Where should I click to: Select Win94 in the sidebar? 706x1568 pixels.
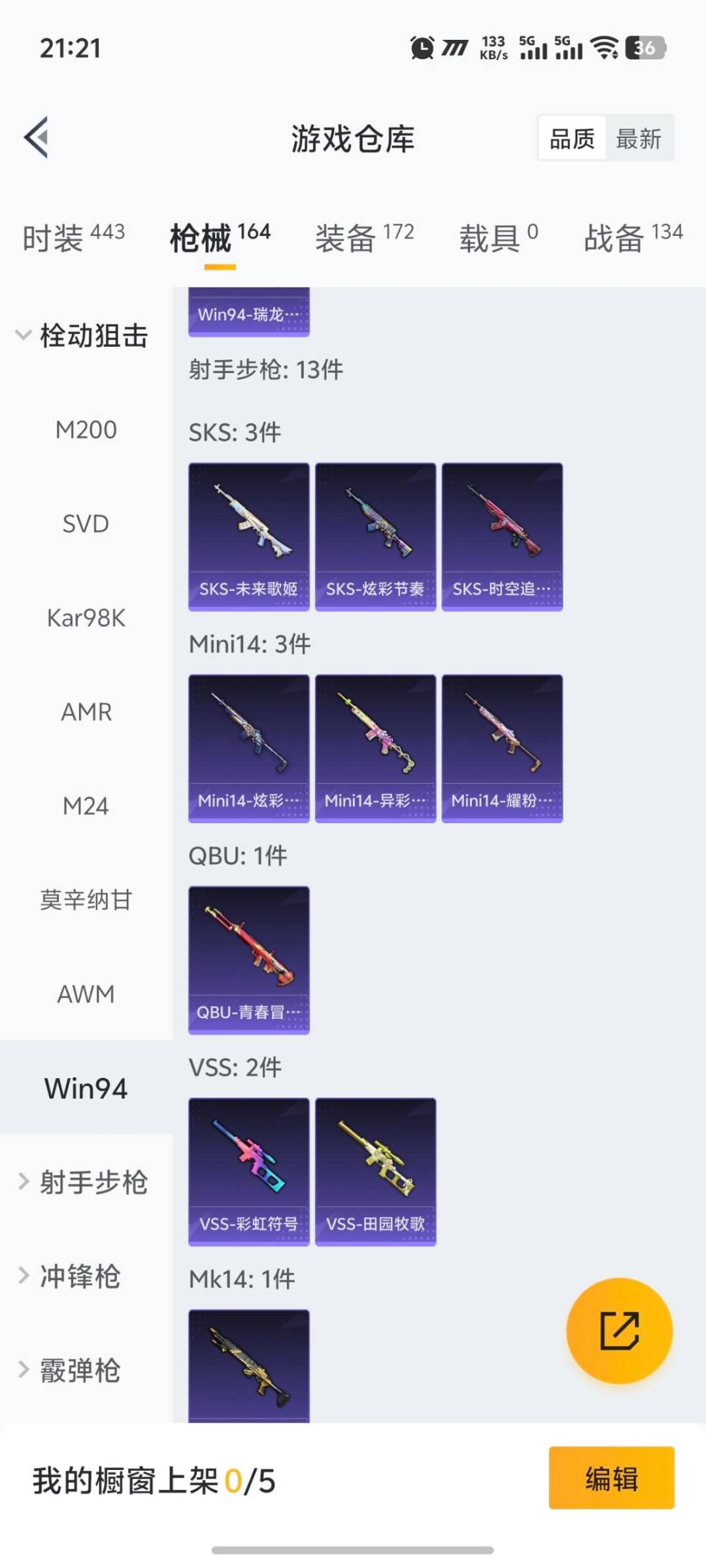85,1088
